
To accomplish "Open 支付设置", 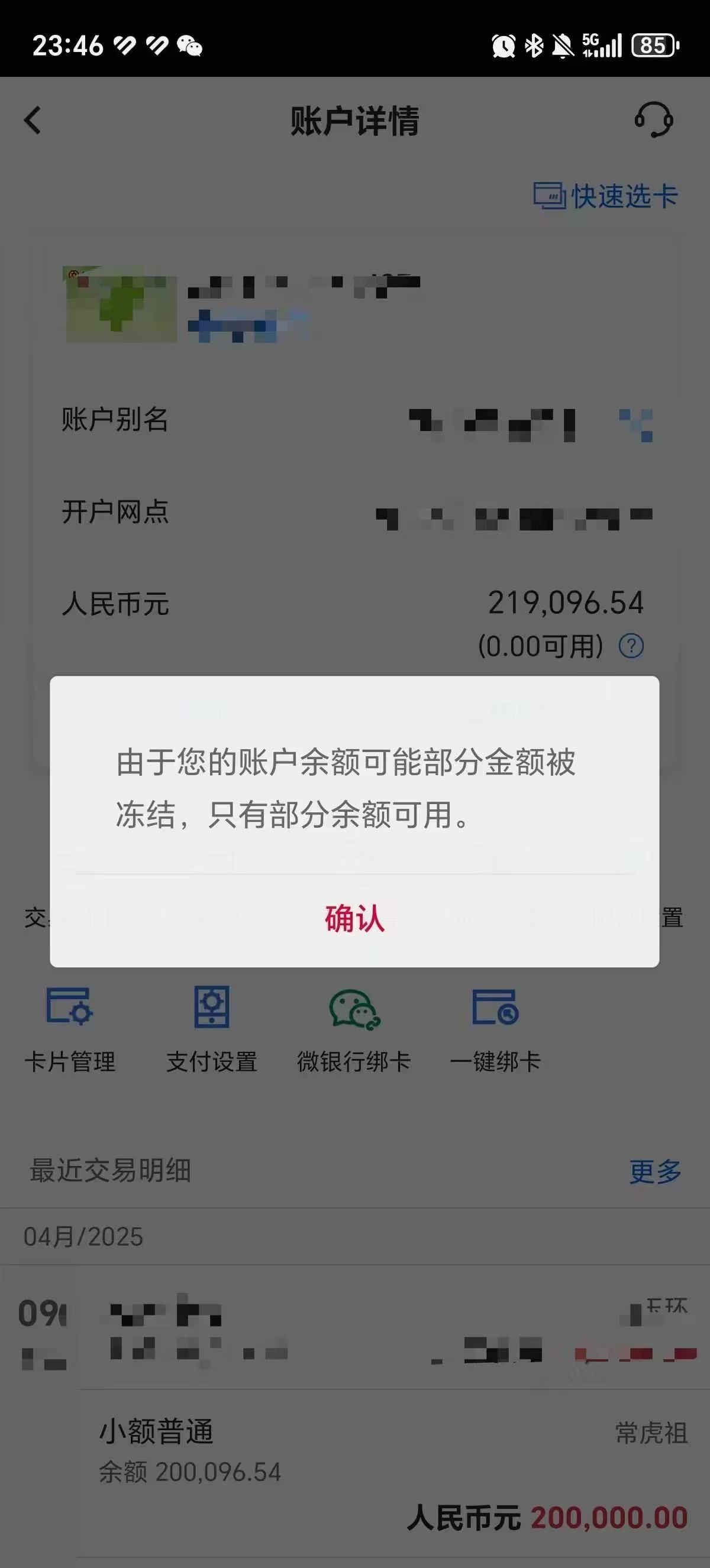I will (x=211, y=1029).
